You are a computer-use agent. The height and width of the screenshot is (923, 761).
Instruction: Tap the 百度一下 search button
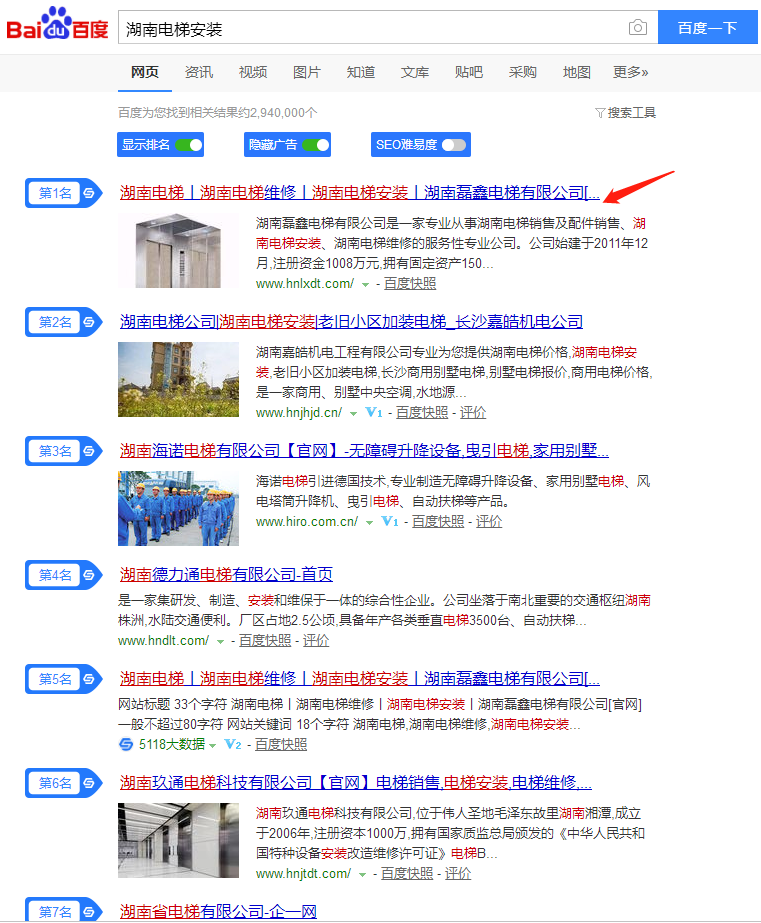tap(707, 28)
